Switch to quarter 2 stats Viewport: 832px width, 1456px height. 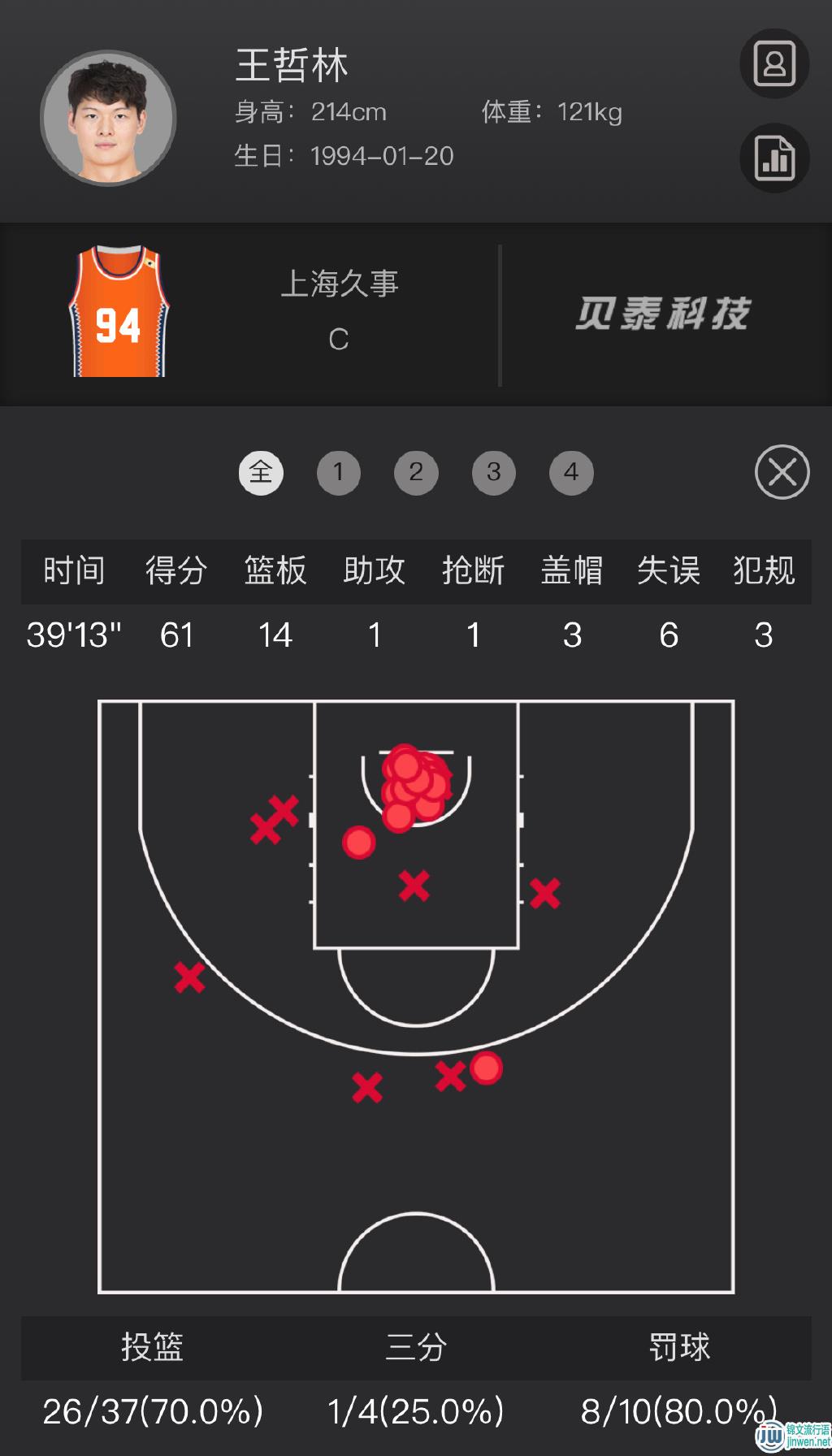pos(416,472)
